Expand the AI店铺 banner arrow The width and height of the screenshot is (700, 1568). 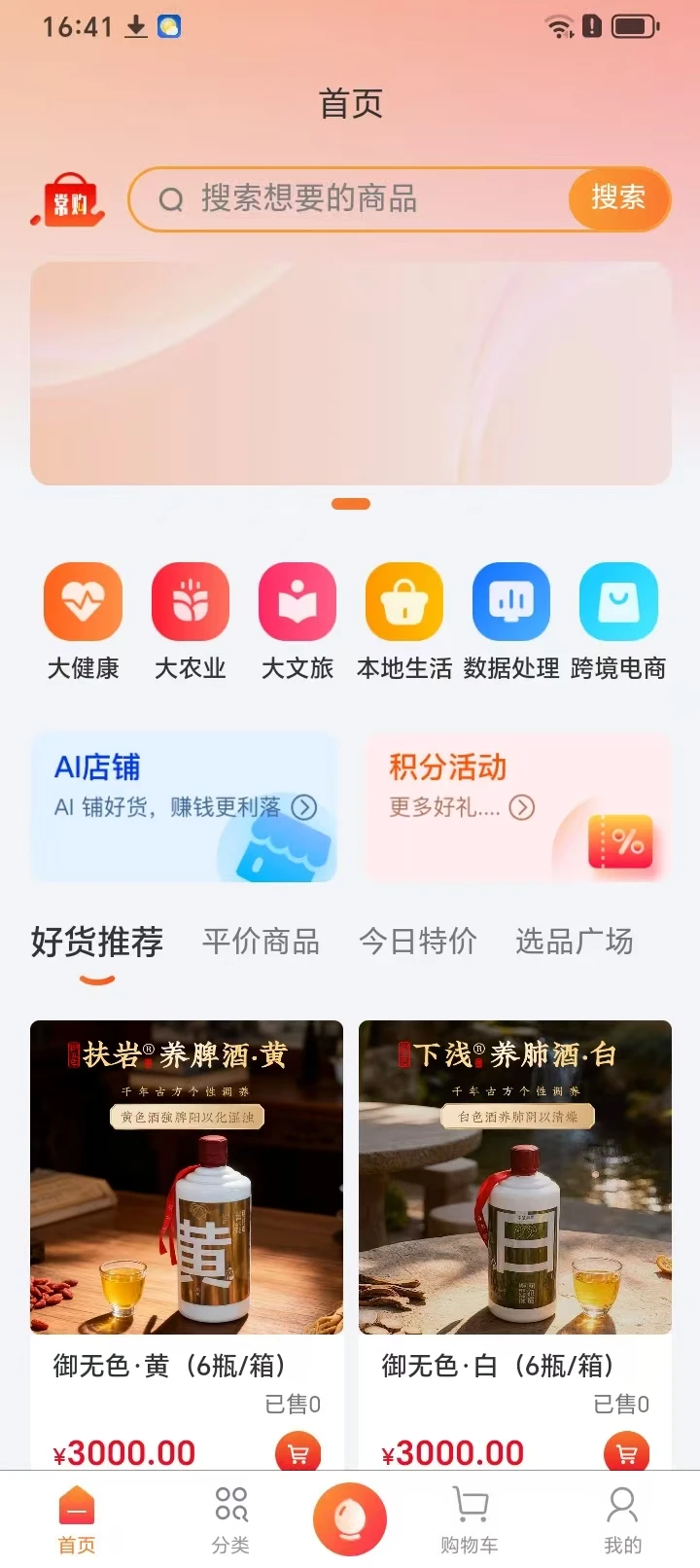304,807
